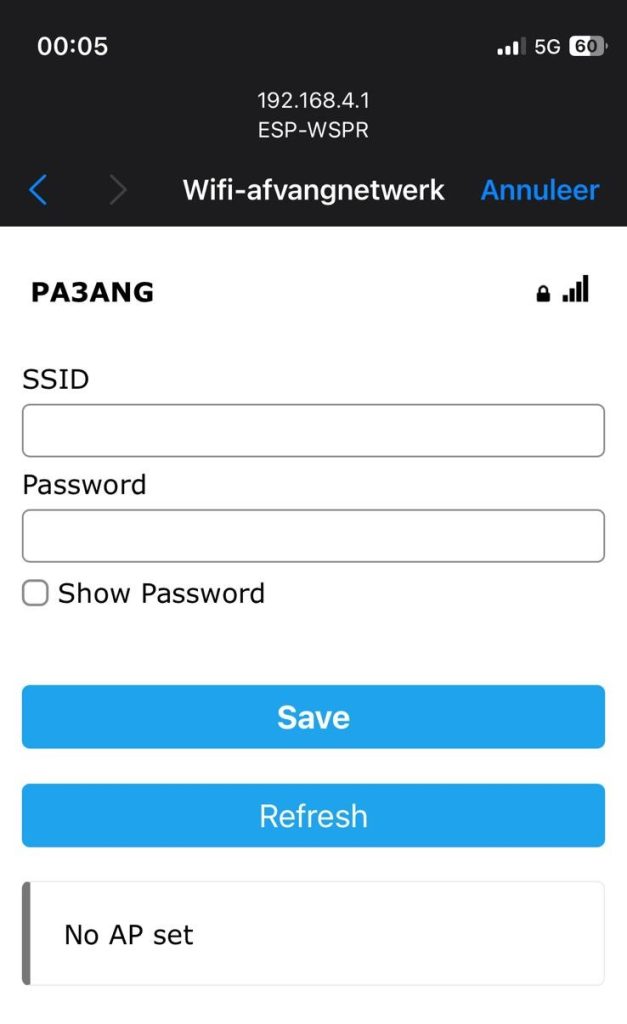Image resolution: width=627 pixels, height=1024 pixels.
Task: Go back with the blue arrow
Action: coord(38,190)
